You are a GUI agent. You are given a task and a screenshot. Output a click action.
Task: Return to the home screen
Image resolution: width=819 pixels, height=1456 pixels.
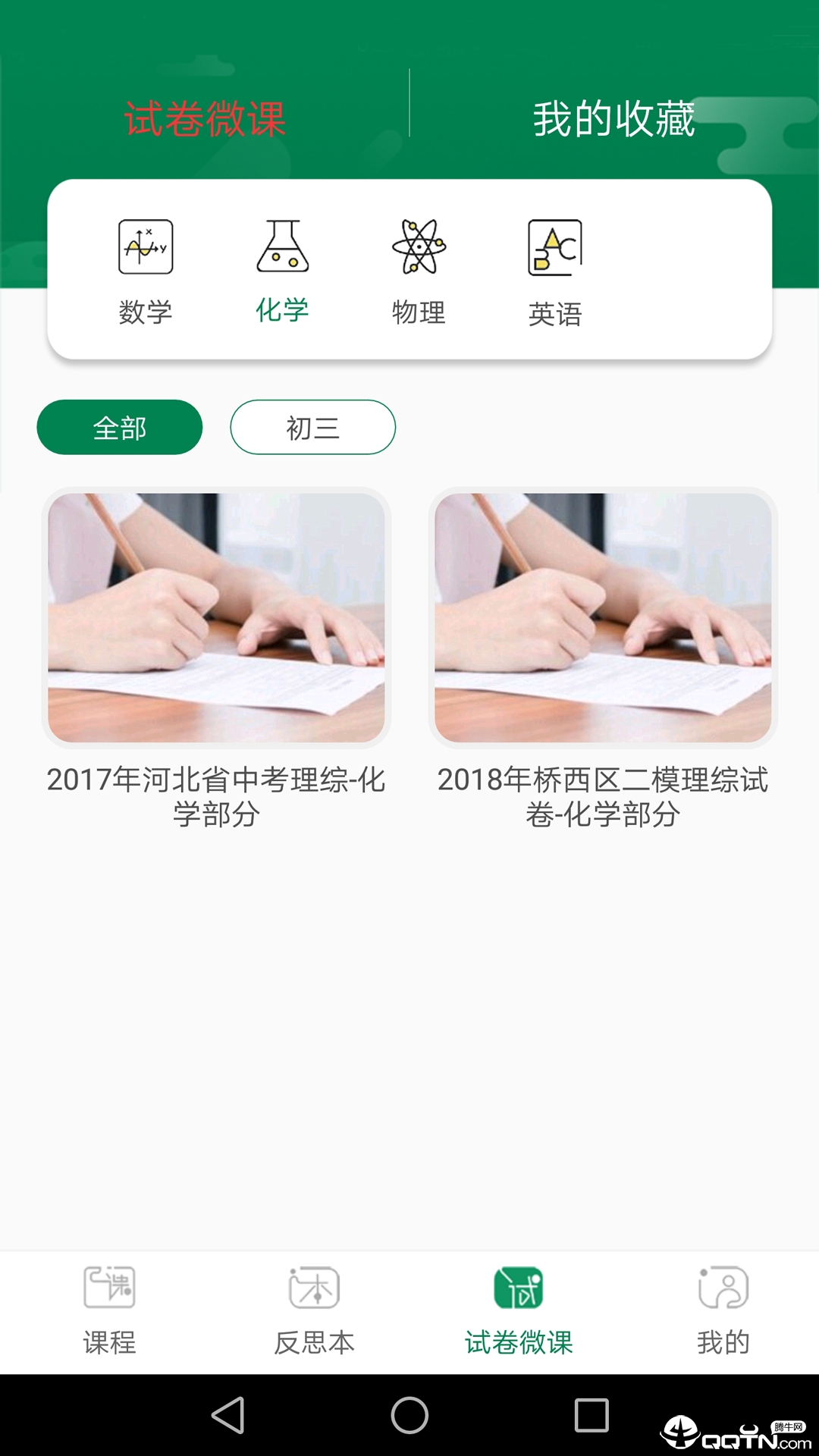(x=409, y=1415)
